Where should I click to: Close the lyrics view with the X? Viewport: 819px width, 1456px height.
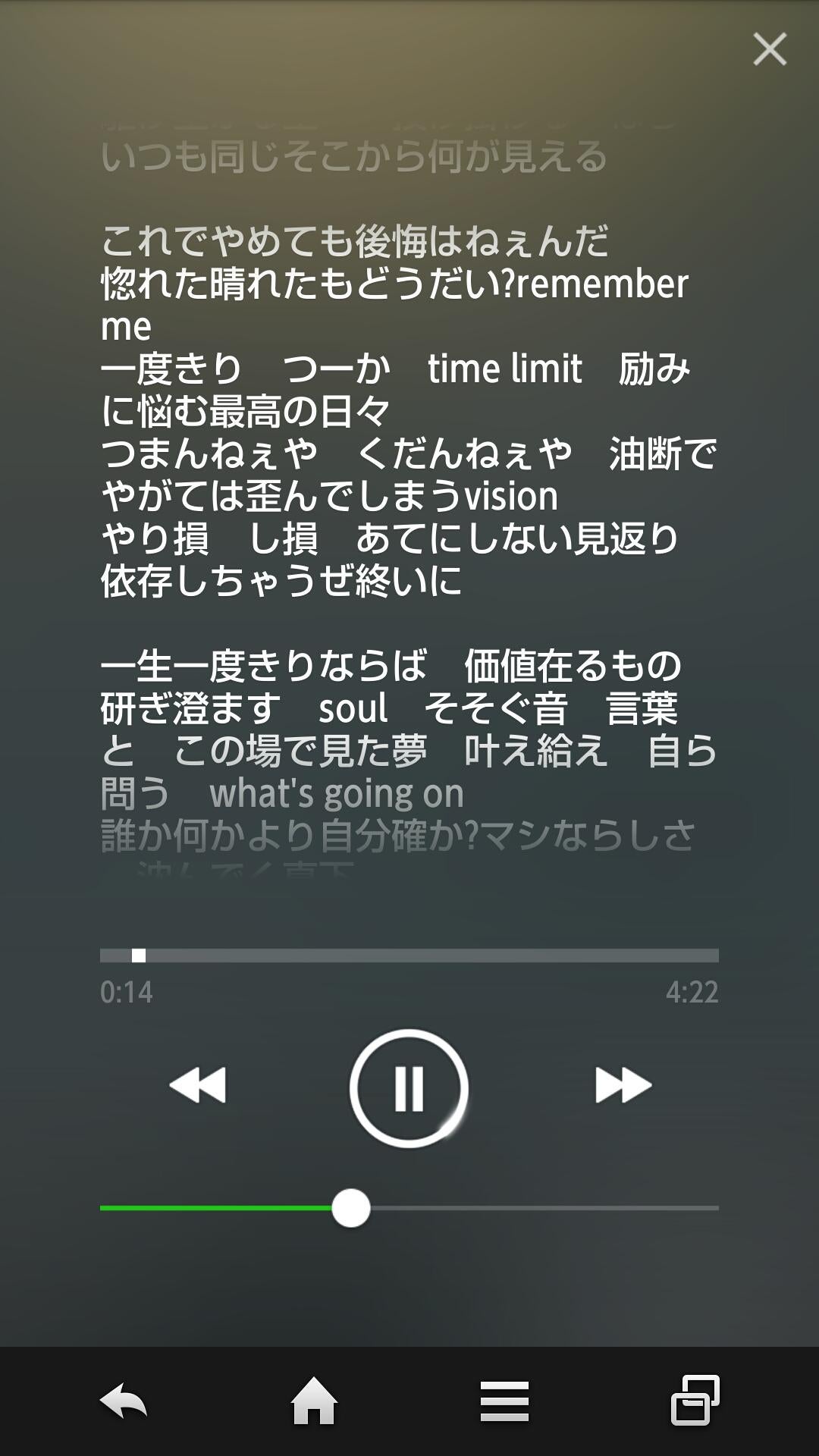770,49
